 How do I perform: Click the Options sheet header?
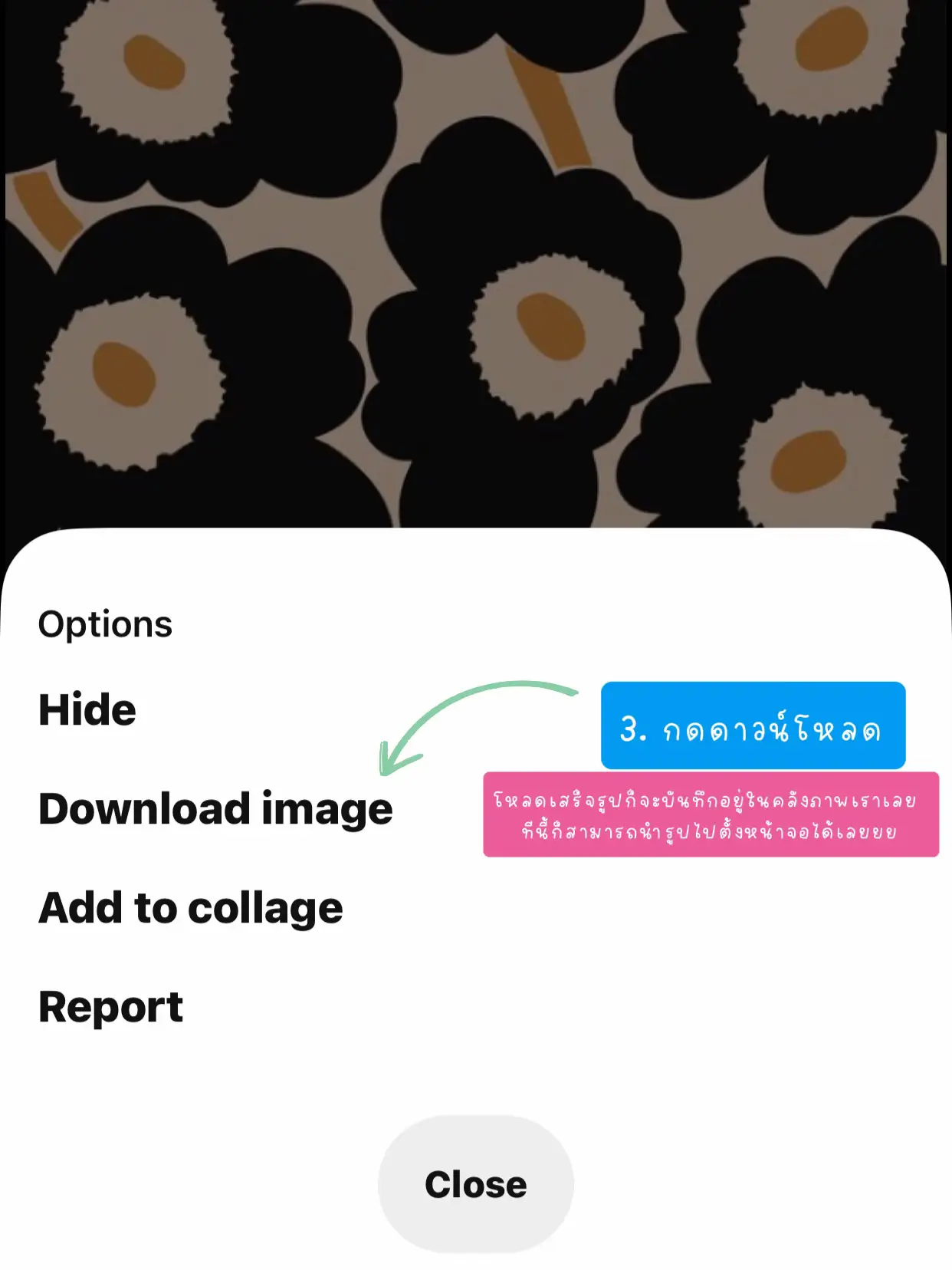(104, 623)
